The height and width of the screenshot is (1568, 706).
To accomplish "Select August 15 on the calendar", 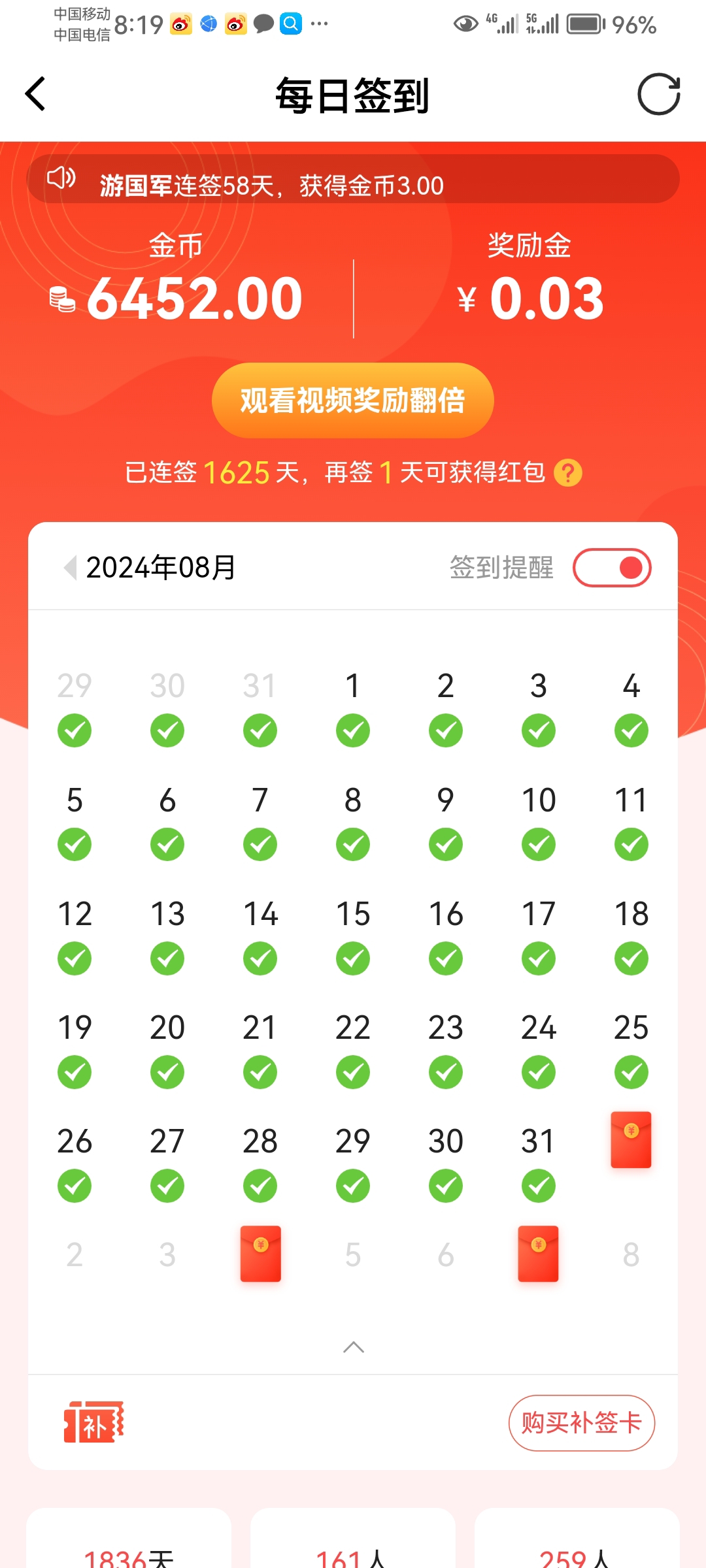I will click(x=353, y=934).
